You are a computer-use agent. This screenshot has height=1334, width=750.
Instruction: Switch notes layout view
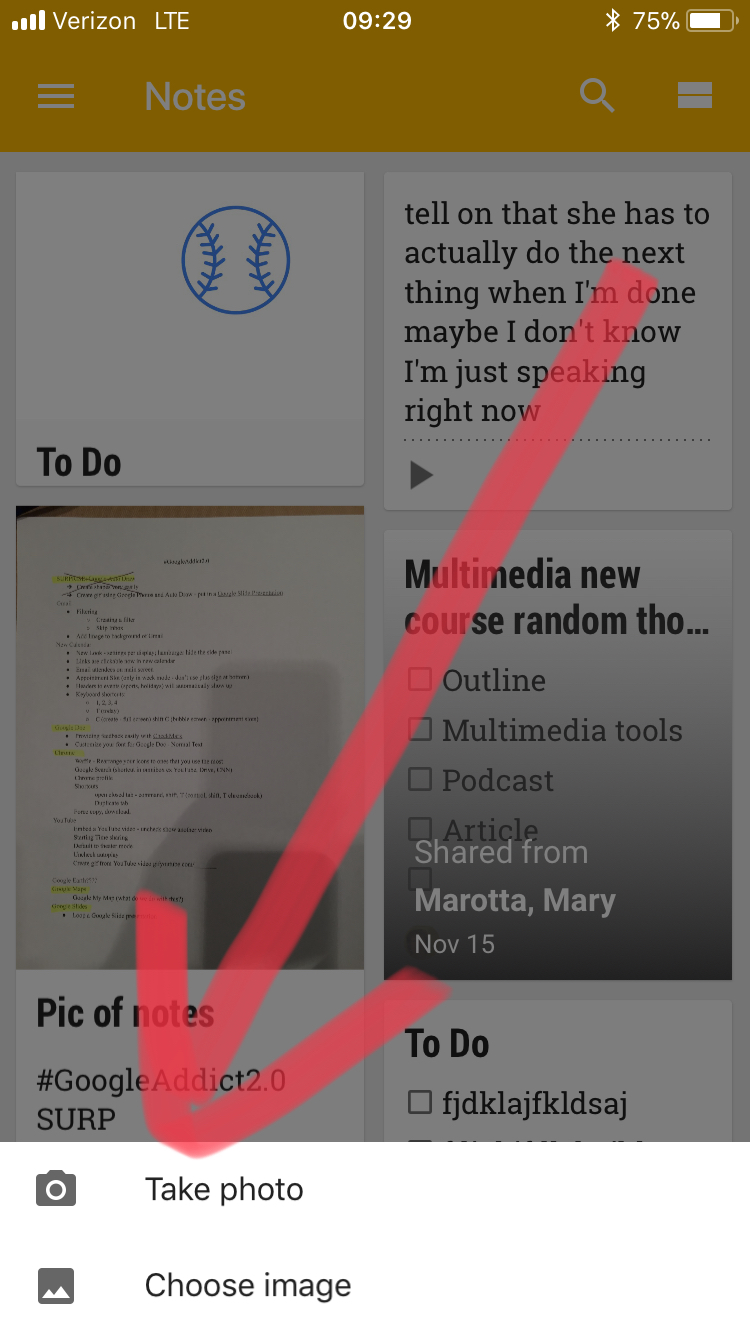(x=694, y=96)
